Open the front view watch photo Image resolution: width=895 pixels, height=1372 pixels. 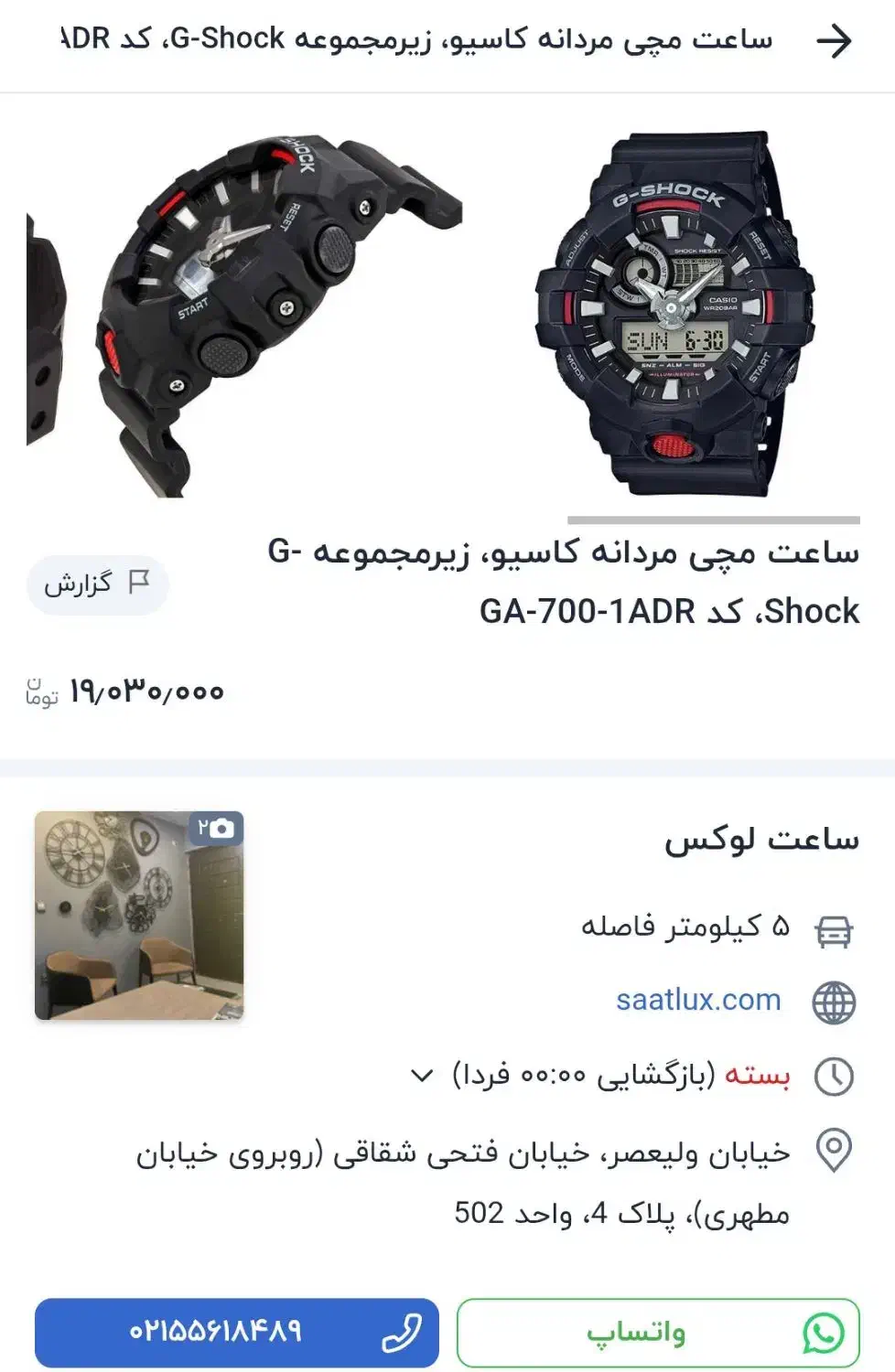pos(674,316)
